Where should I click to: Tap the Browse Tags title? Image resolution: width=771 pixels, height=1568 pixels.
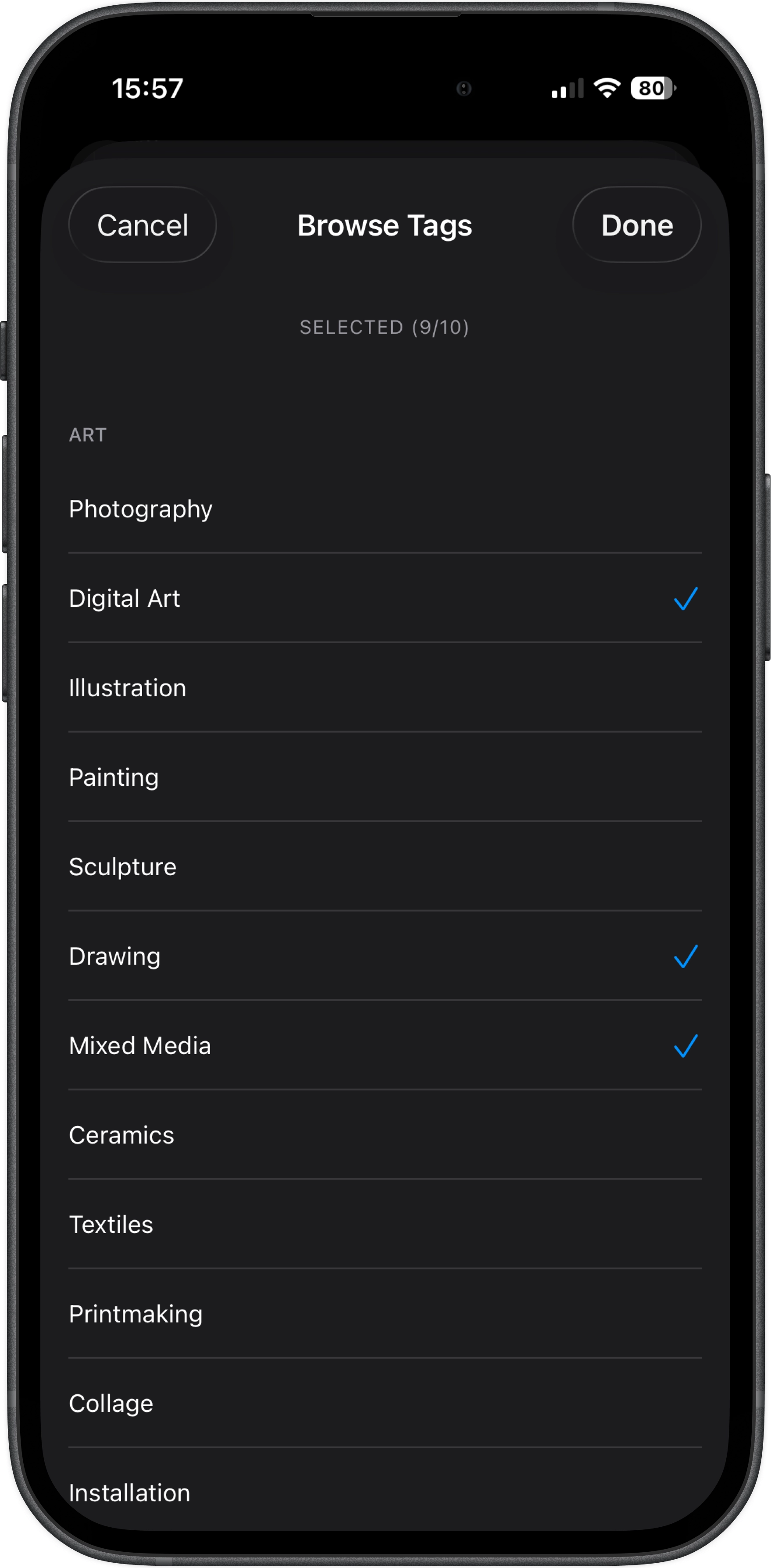coord(385,225)
